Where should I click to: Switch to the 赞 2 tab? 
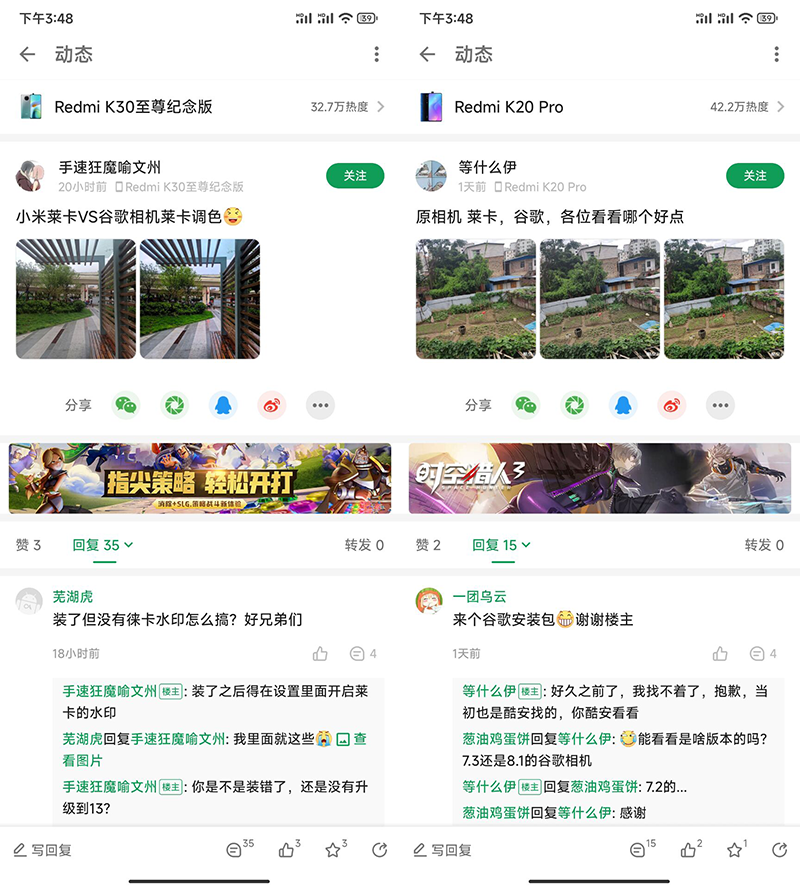(428, 545)
